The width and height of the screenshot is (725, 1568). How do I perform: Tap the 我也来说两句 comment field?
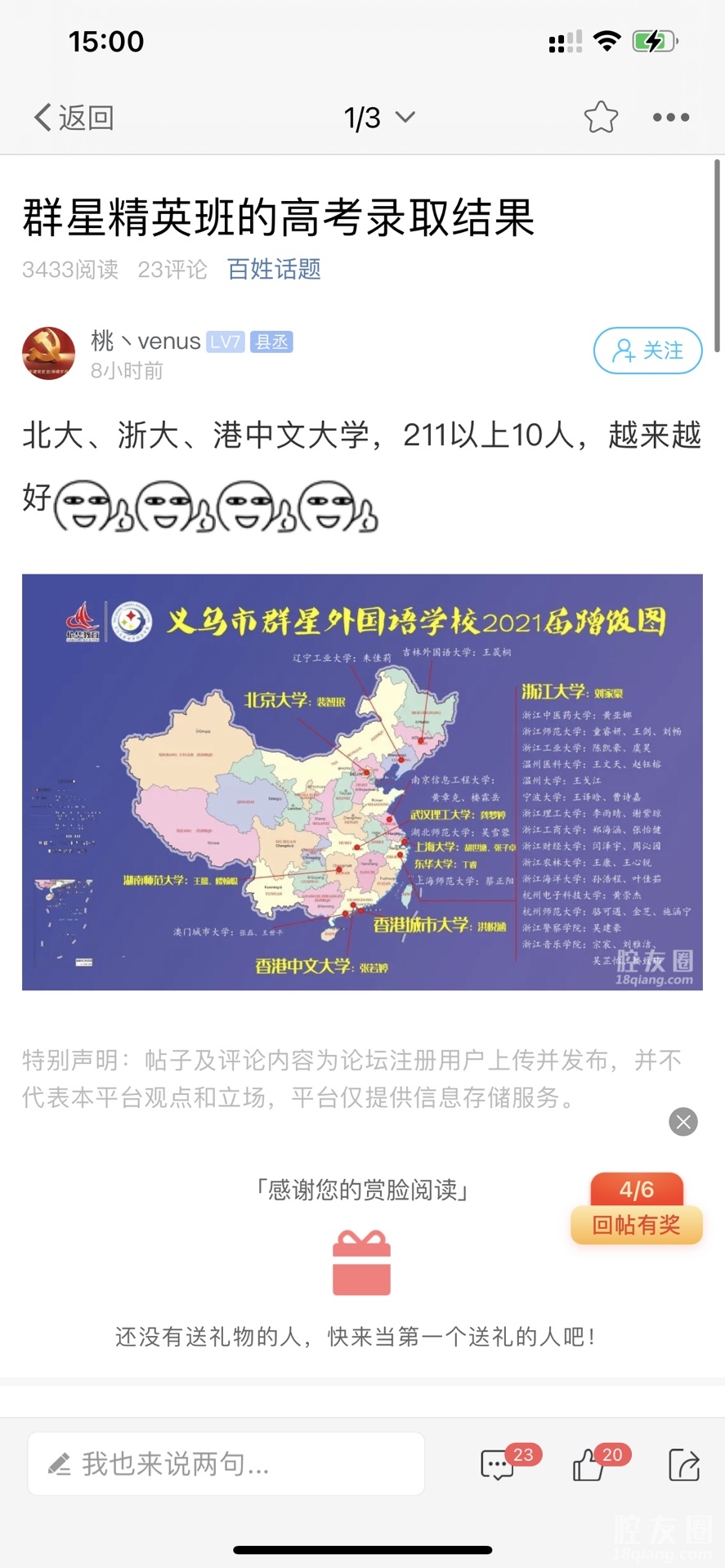(226, 1463)
